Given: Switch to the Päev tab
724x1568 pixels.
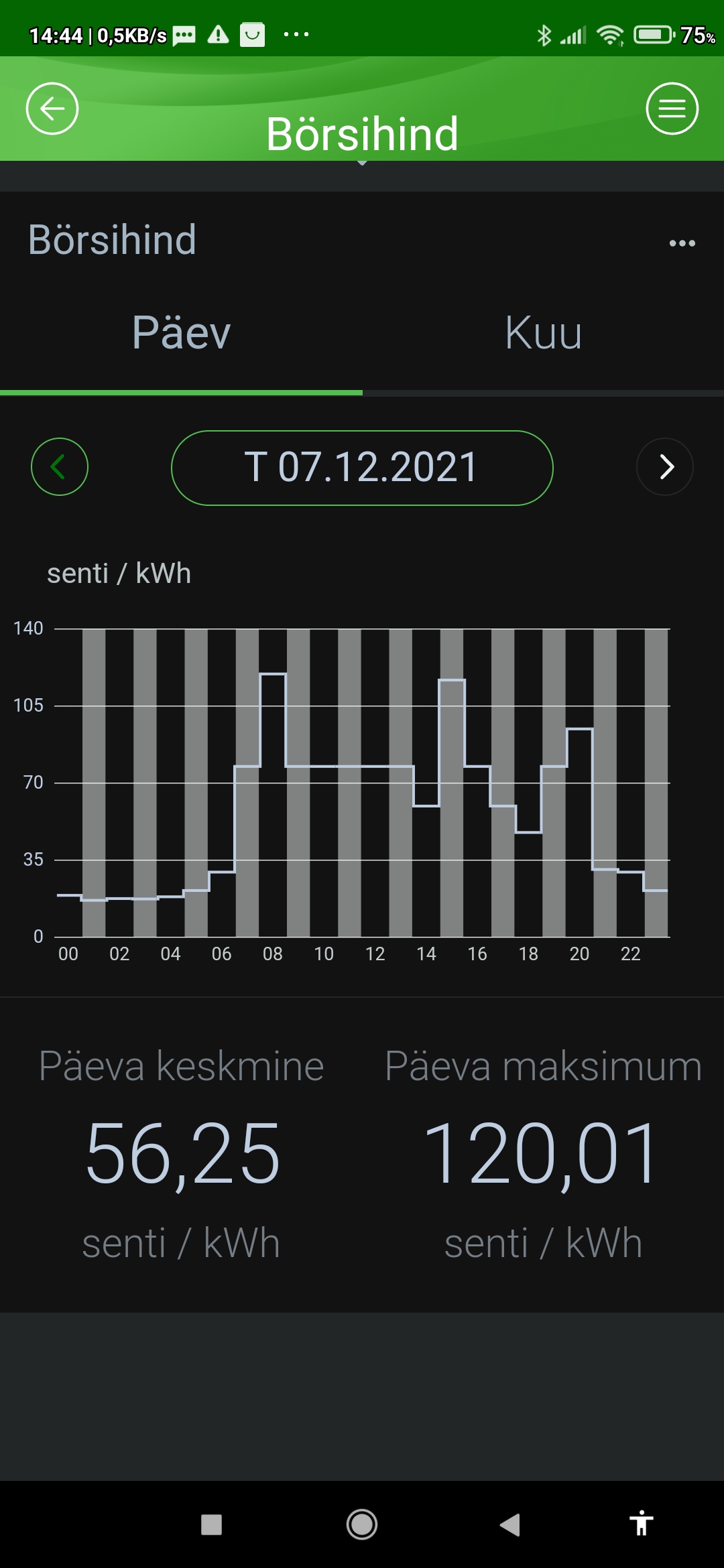Looking at the screenshot, I should coord(181,333).
